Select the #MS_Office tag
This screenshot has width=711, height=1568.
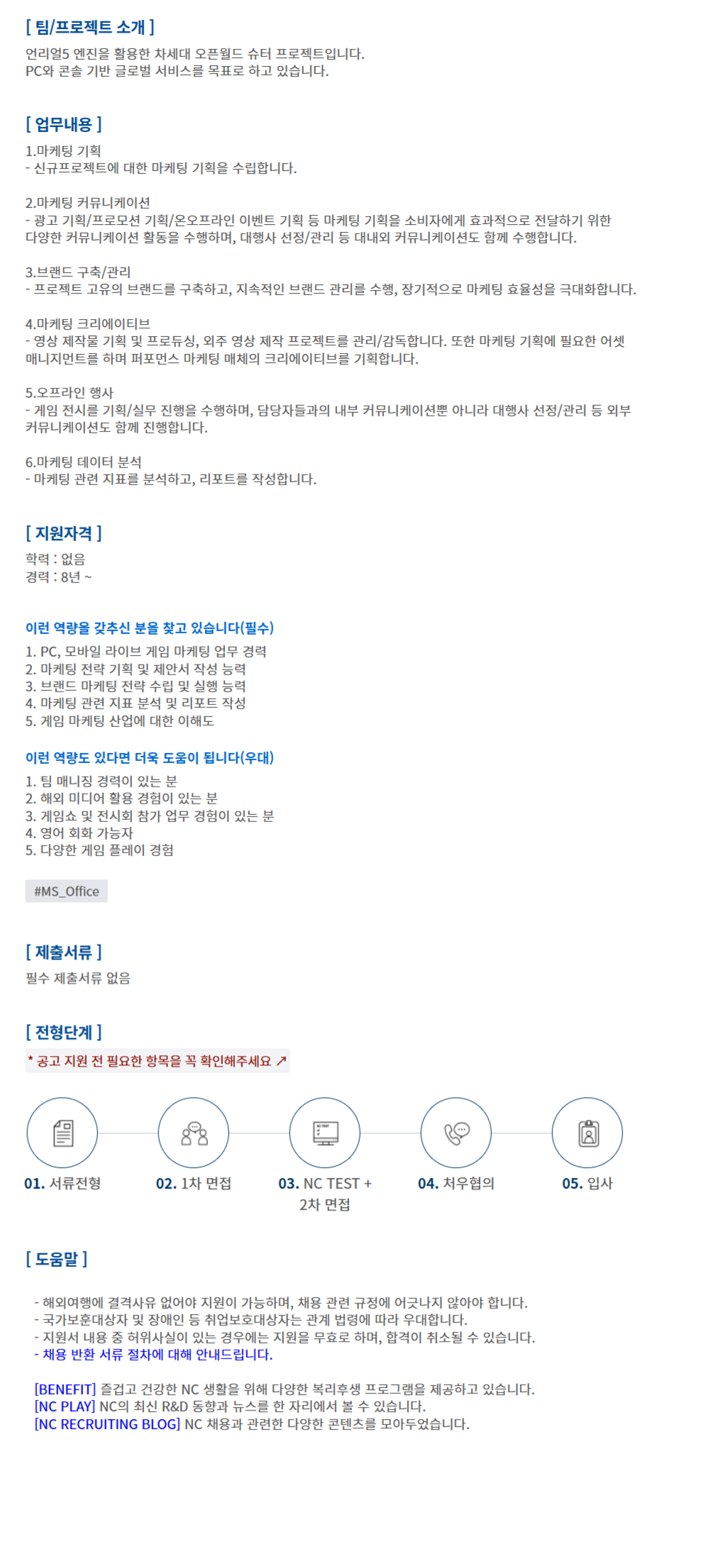click(67, 891)
